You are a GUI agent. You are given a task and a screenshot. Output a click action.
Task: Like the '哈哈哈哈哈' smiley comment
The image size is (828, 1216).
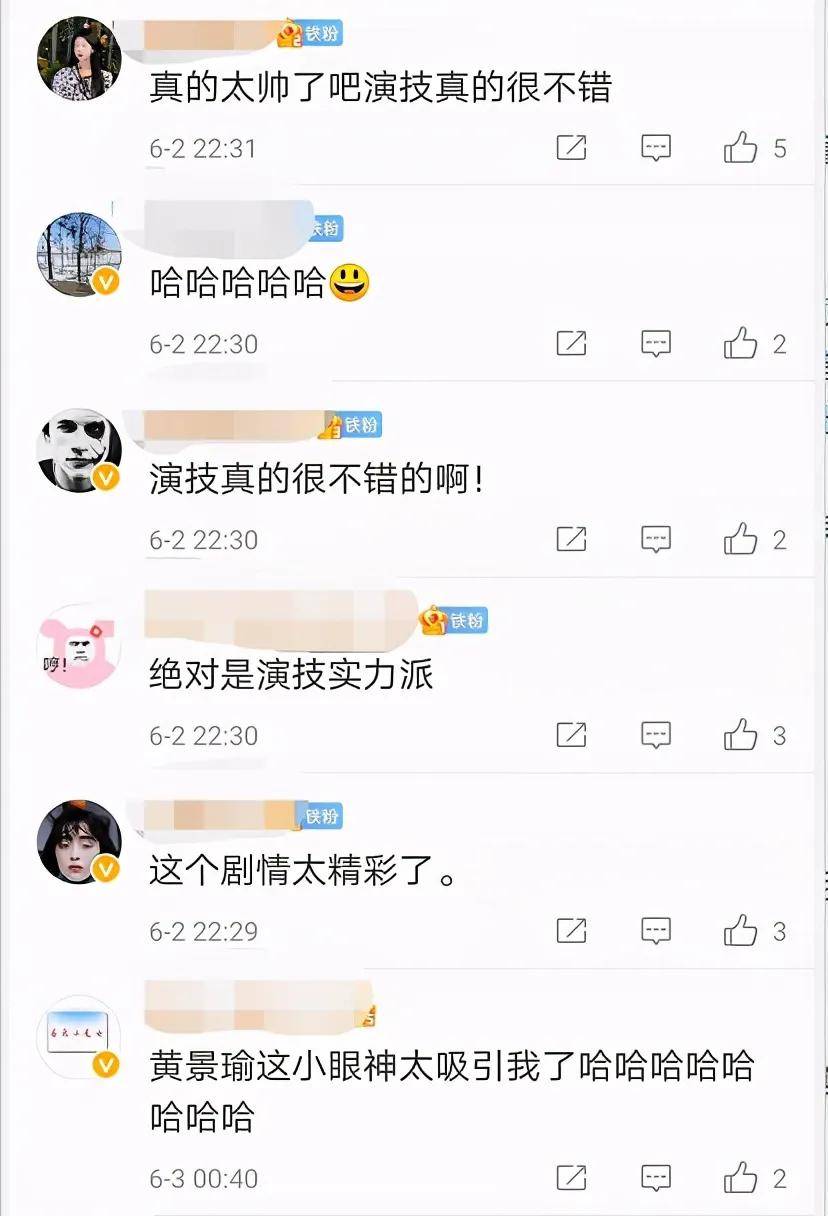click(x=741, y=345)
